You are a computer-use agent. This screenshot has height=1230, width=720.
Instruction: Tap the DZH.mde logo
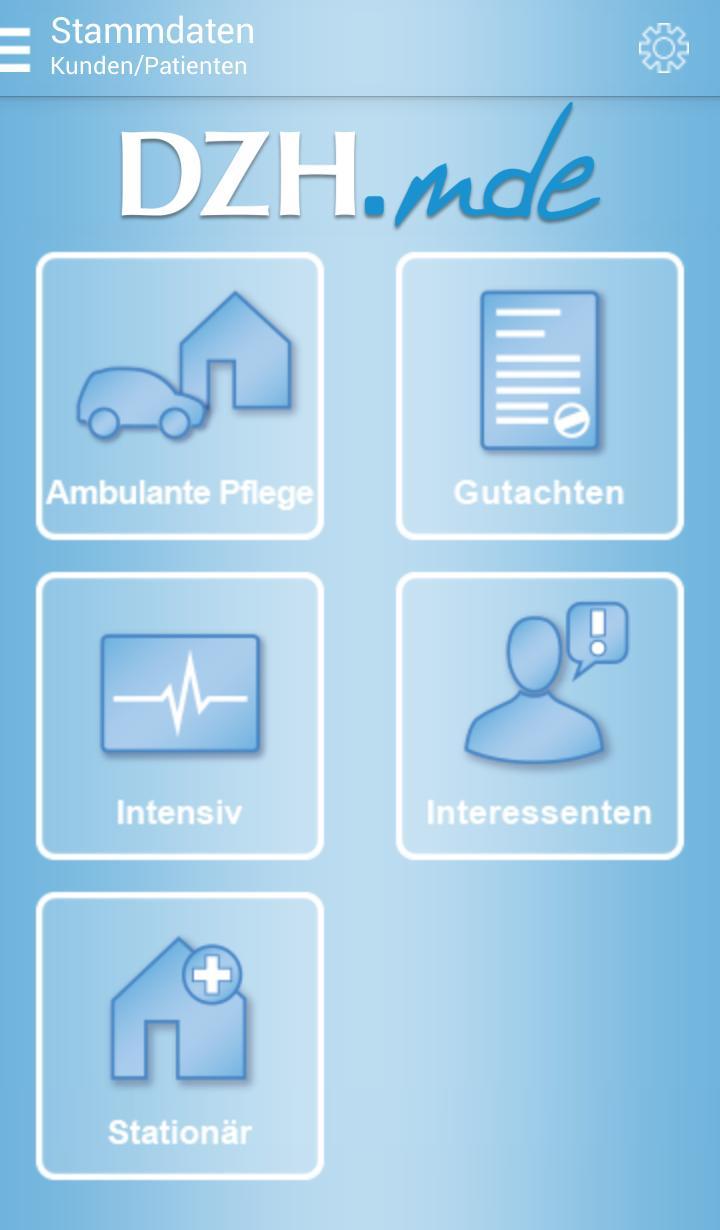pyautogui.click(x=360, y=170)
